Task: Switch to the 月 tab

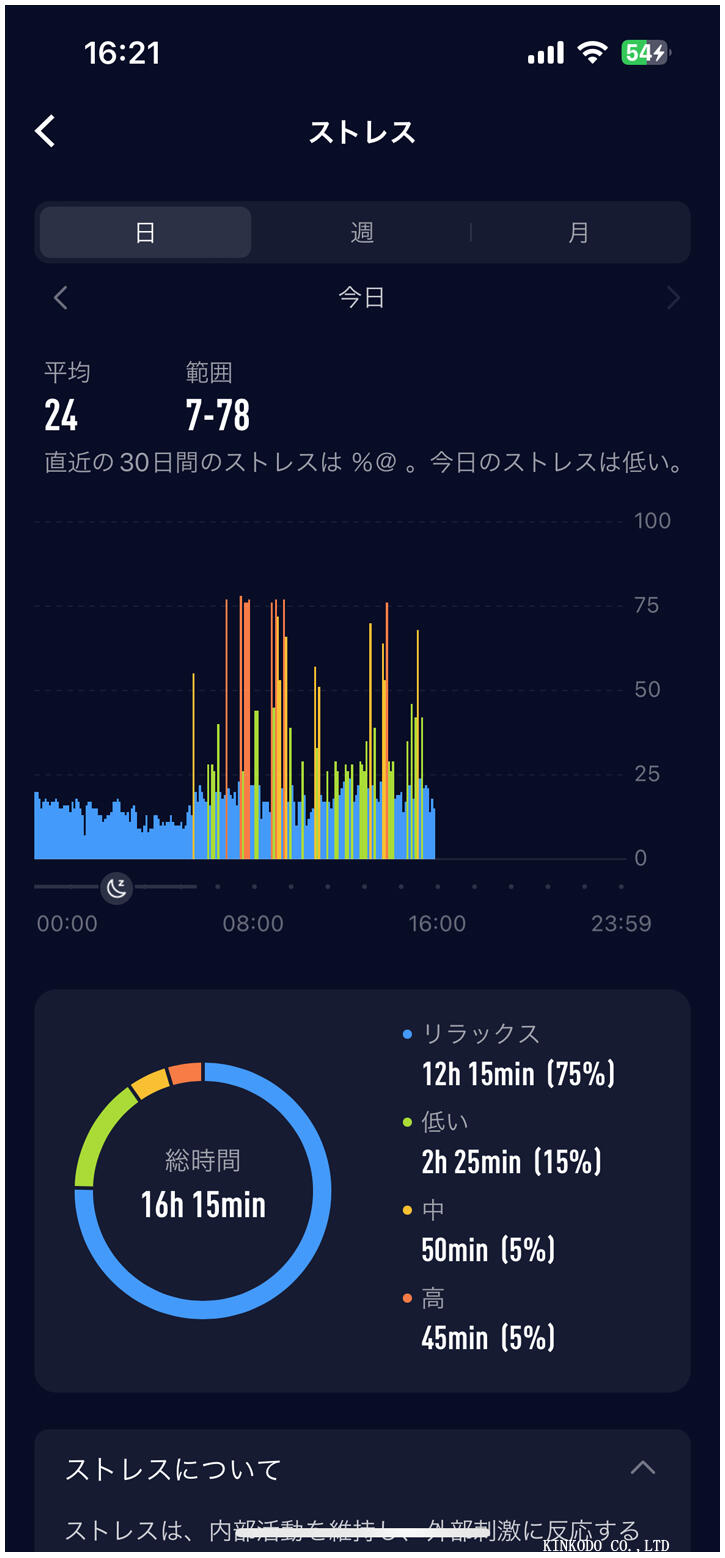Action: tap(578, 233)
